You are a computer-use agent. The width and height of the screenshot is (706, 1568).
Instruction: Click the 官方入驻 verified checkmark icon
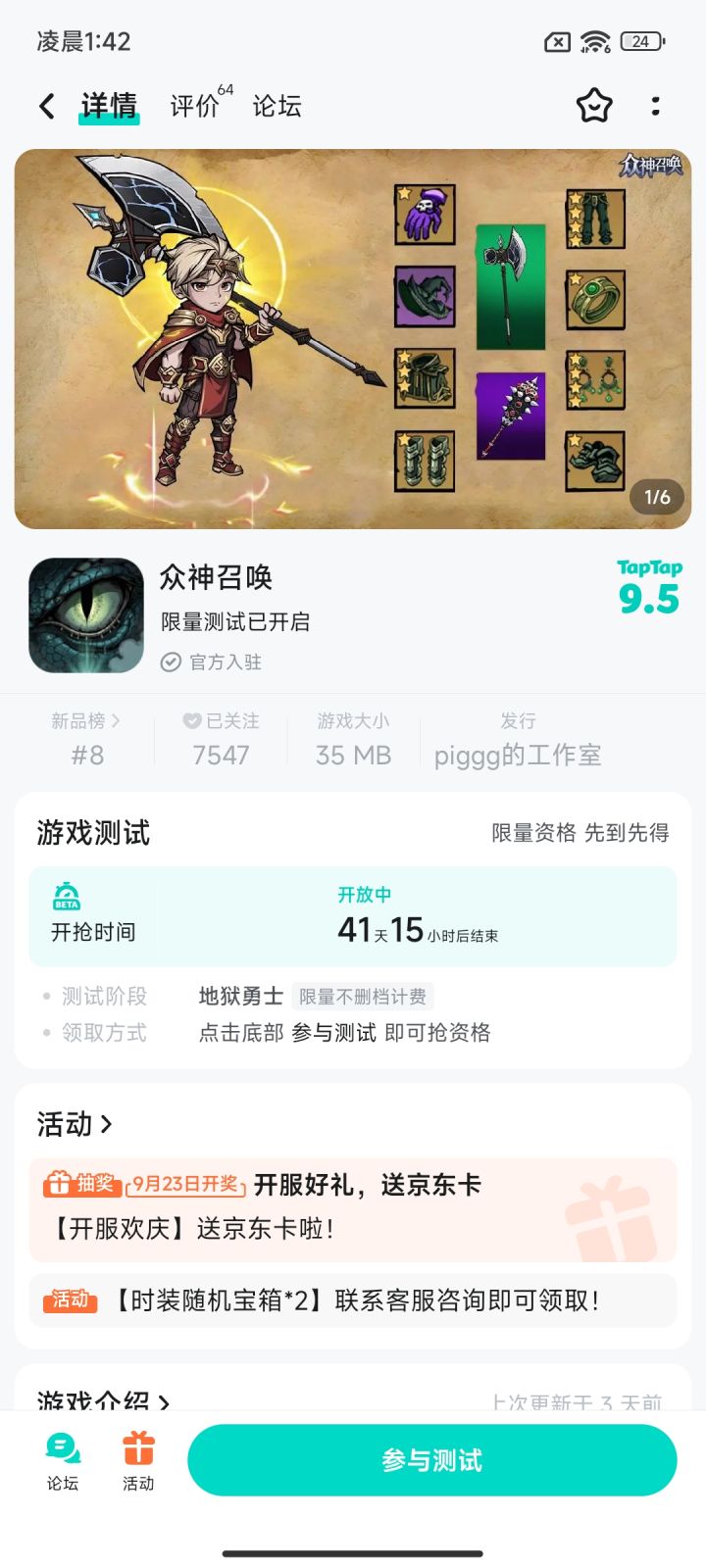[171, 662]
